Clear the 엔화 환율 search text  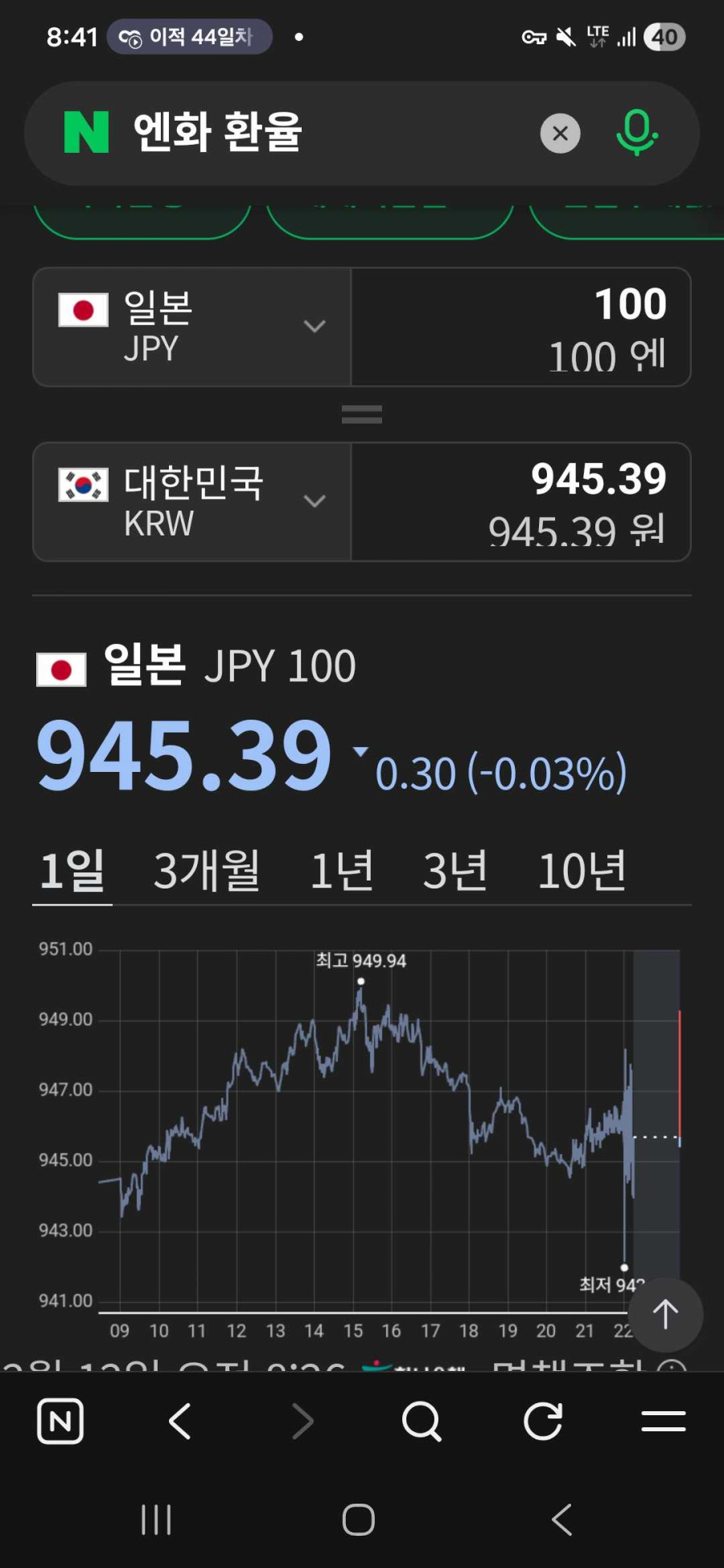coord(560,133)
